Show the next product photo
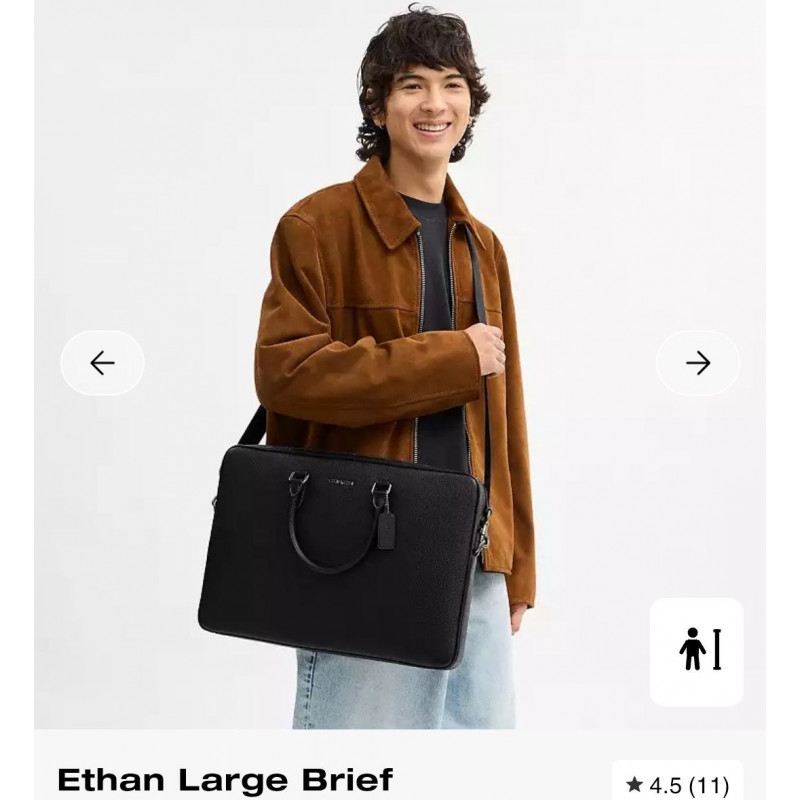Viewport: 800px width, 800px height. pos(698,363)
